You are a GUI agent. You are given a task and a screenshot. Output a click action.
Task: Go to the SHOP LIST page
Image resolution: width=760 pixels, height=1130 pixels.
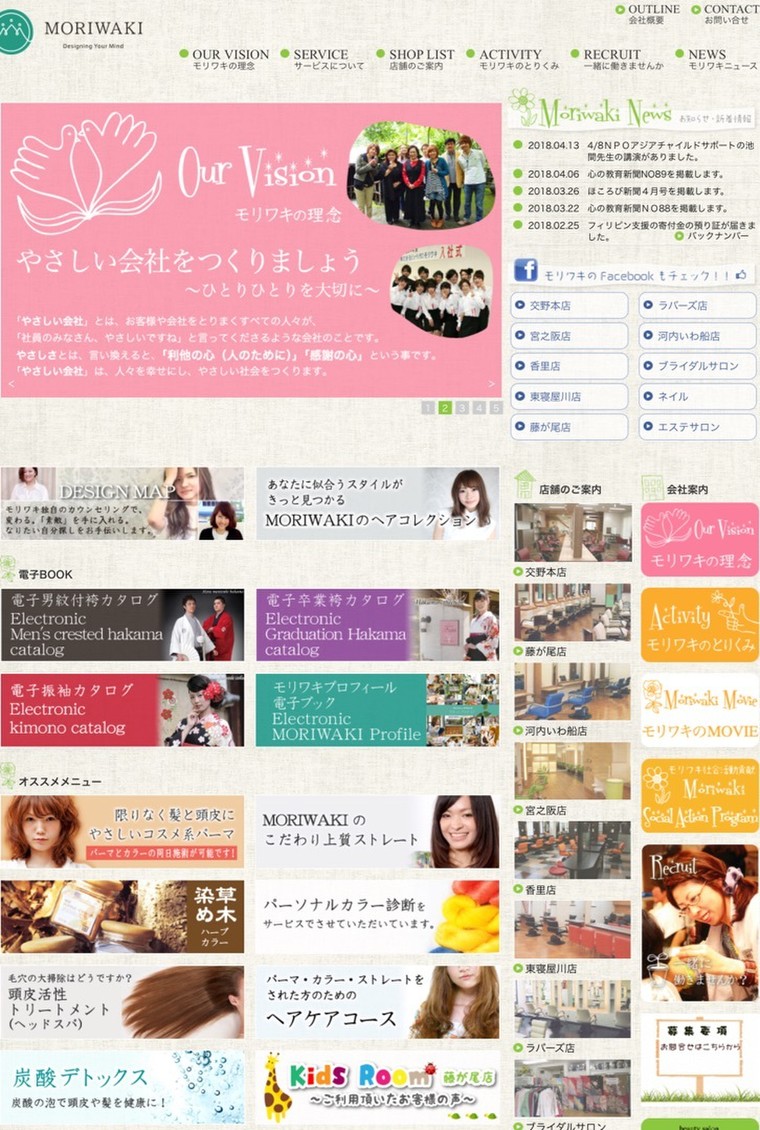point(421,55)
